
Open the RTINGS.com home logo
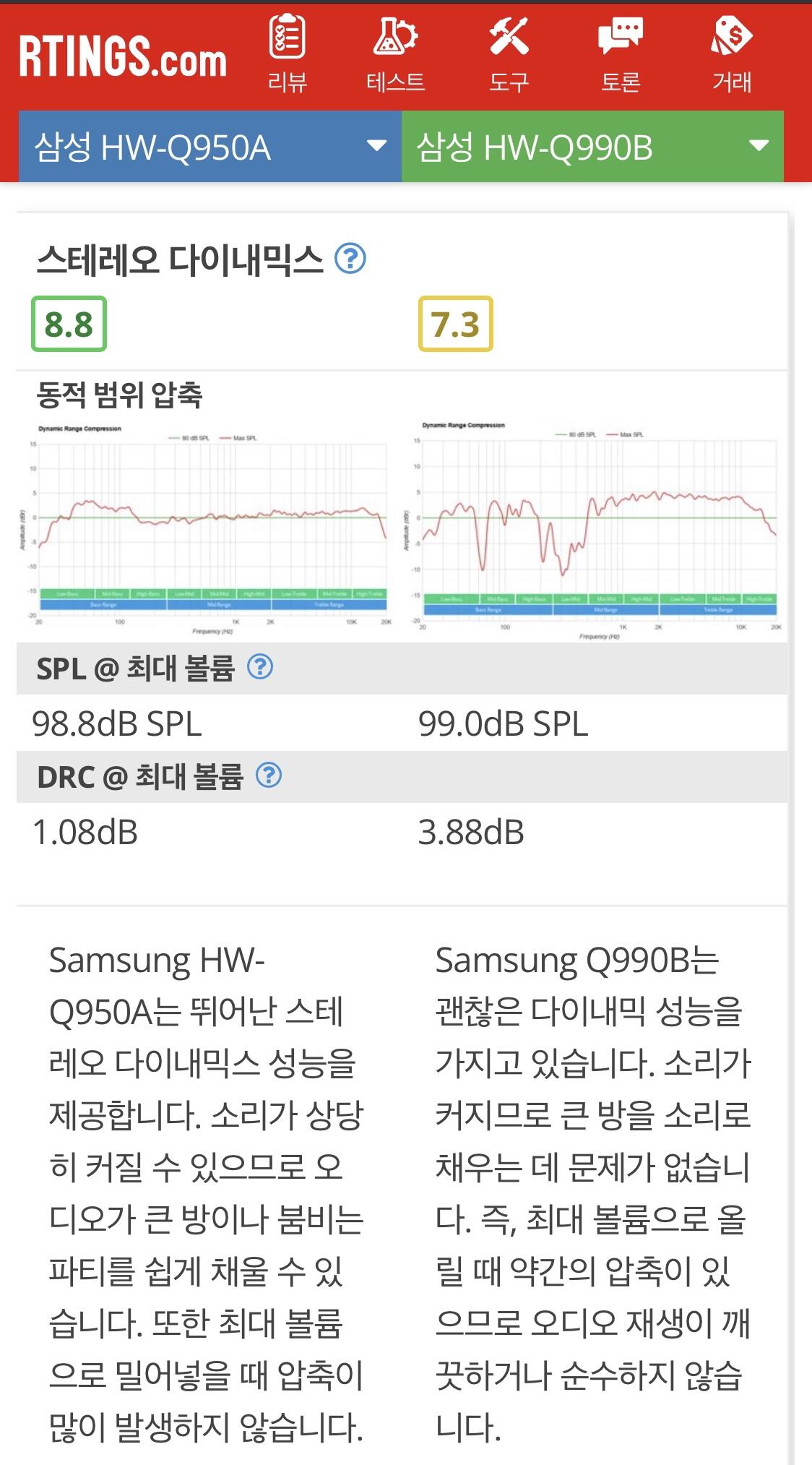(123, 57)
